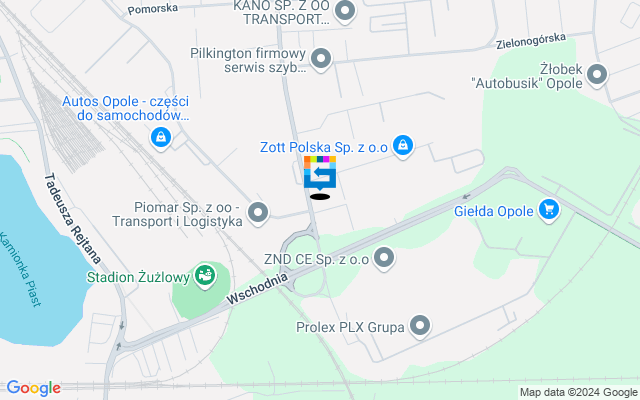This screenshot has height=400, width=640.
Task: Open the Piomar Sp. z oo pin
Action: coord(258,212)
